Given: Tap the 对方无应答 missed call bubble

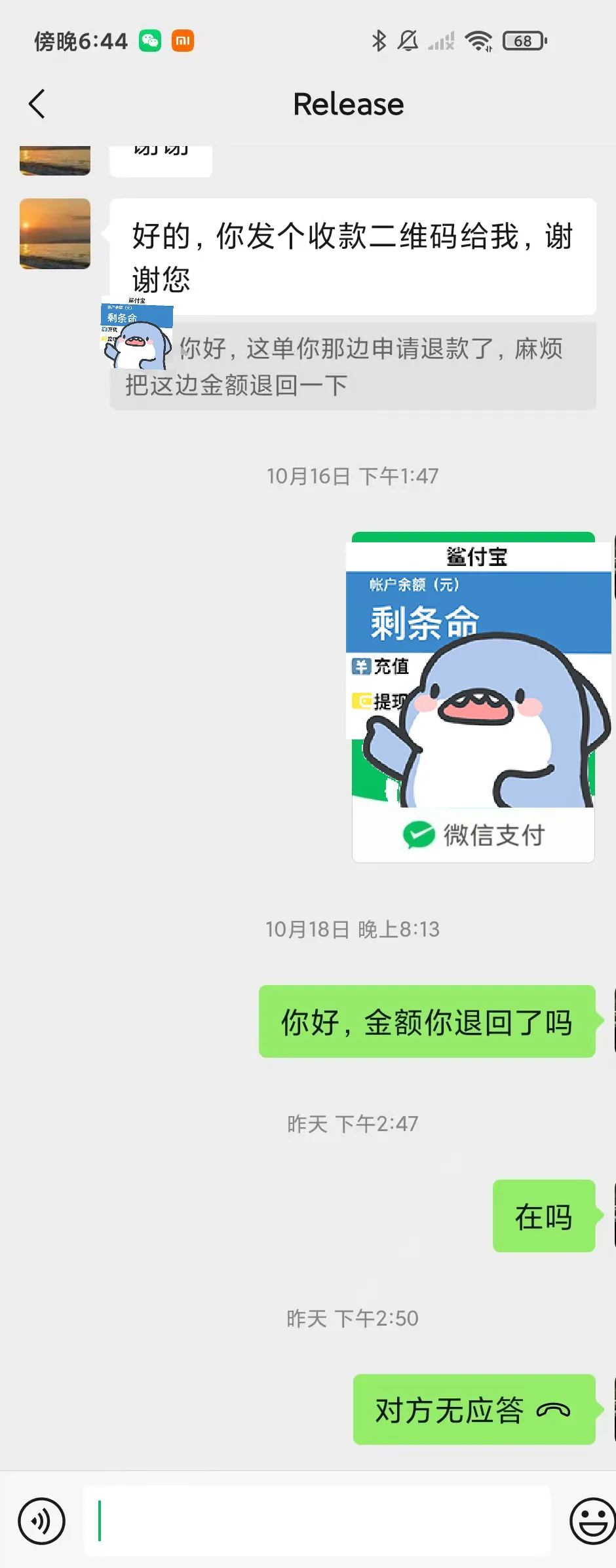Looking at the screenshot, I should 474,1409.
